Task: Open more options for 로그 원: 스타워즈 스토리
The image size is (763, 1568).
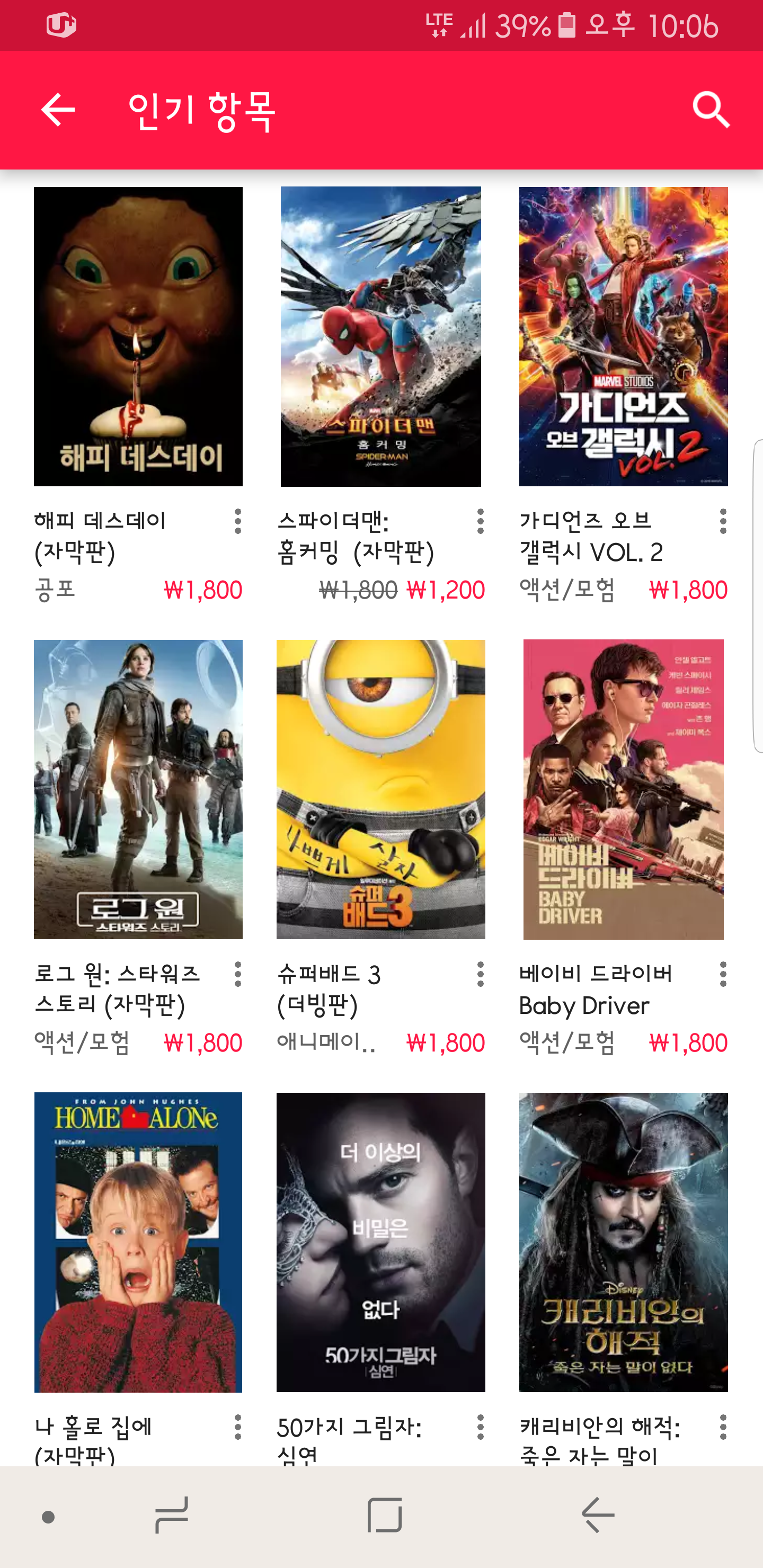Action: [x=237, y=975]
